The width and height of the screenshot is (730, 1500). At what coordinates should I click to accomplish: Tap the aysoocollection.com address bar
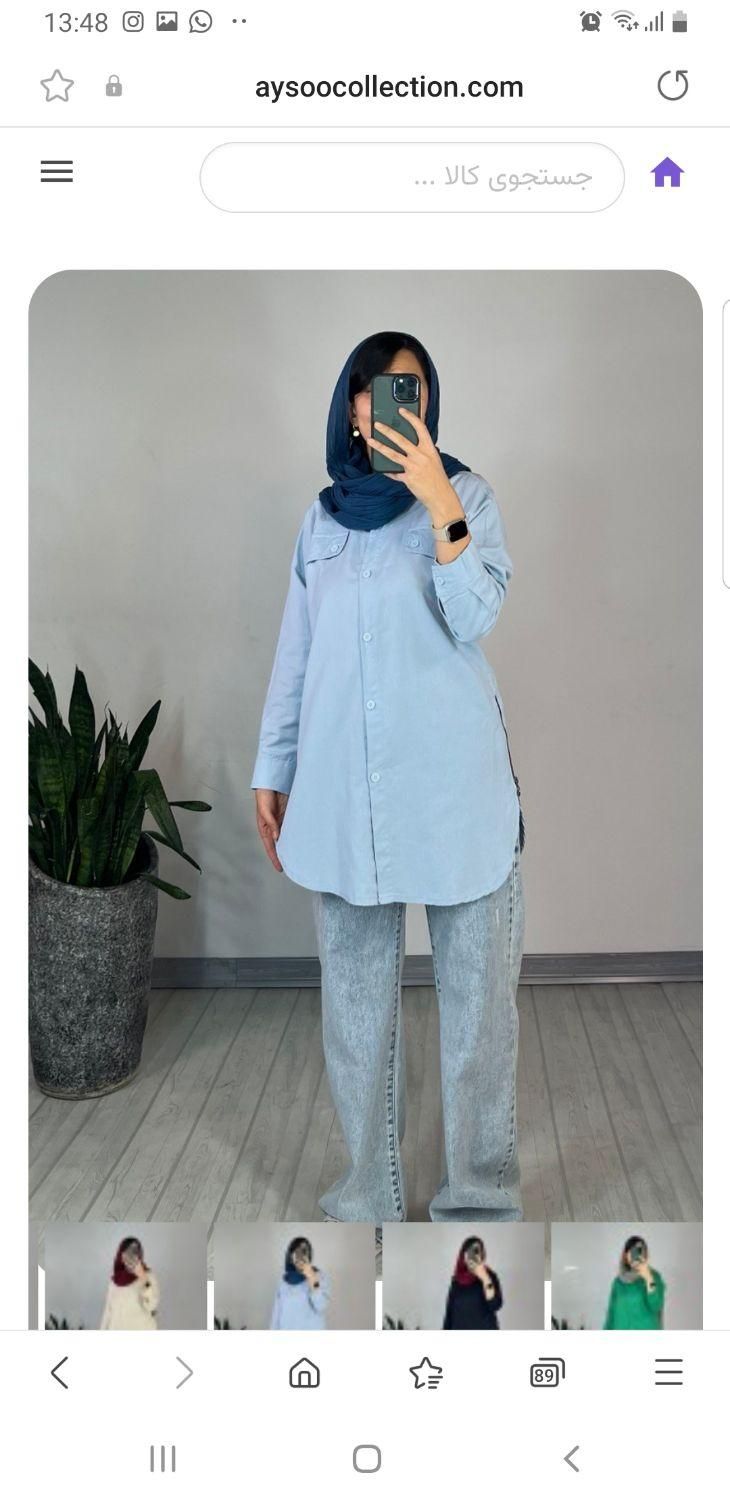(388, 87)
